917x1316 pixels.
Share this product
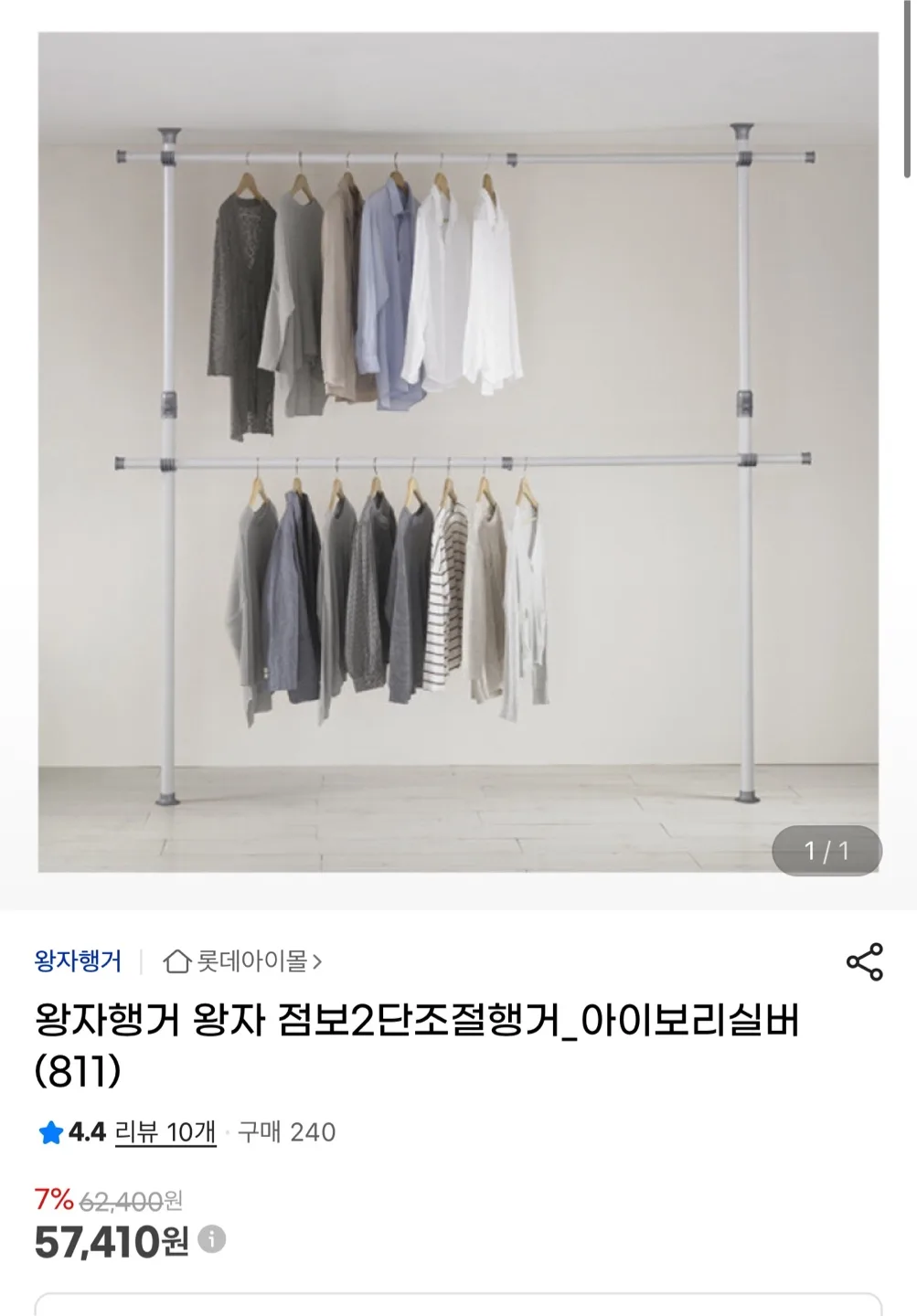pyautogui.click(x=864, y=962)
